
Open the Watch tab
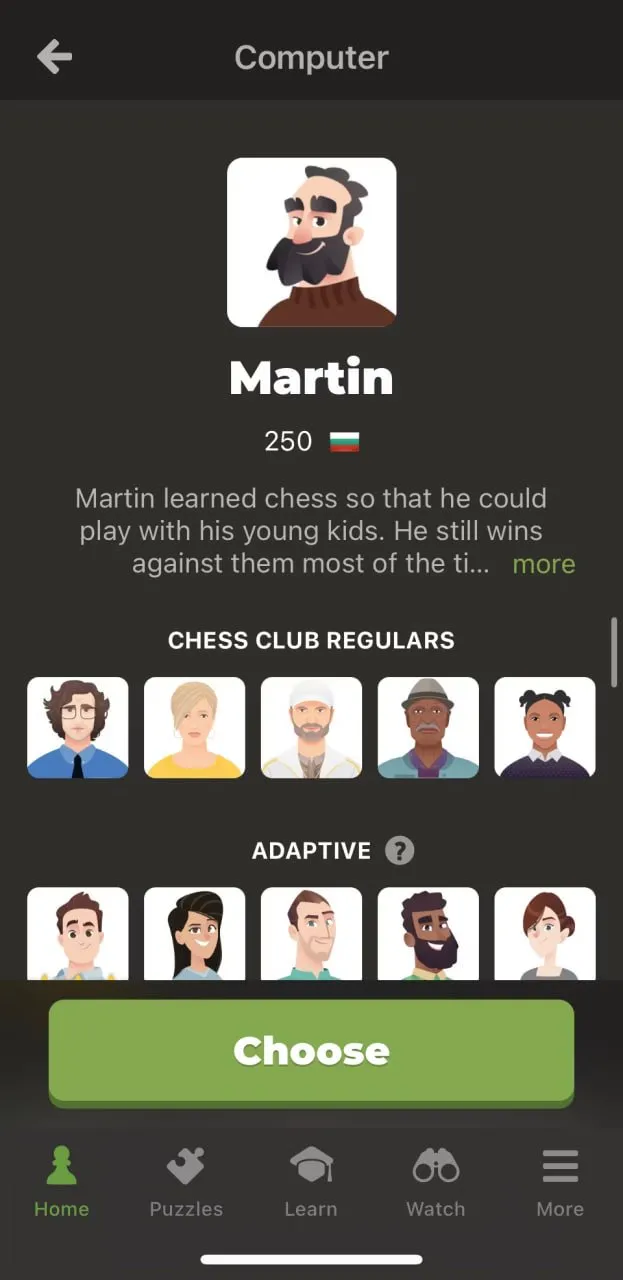coord(436,1183)
